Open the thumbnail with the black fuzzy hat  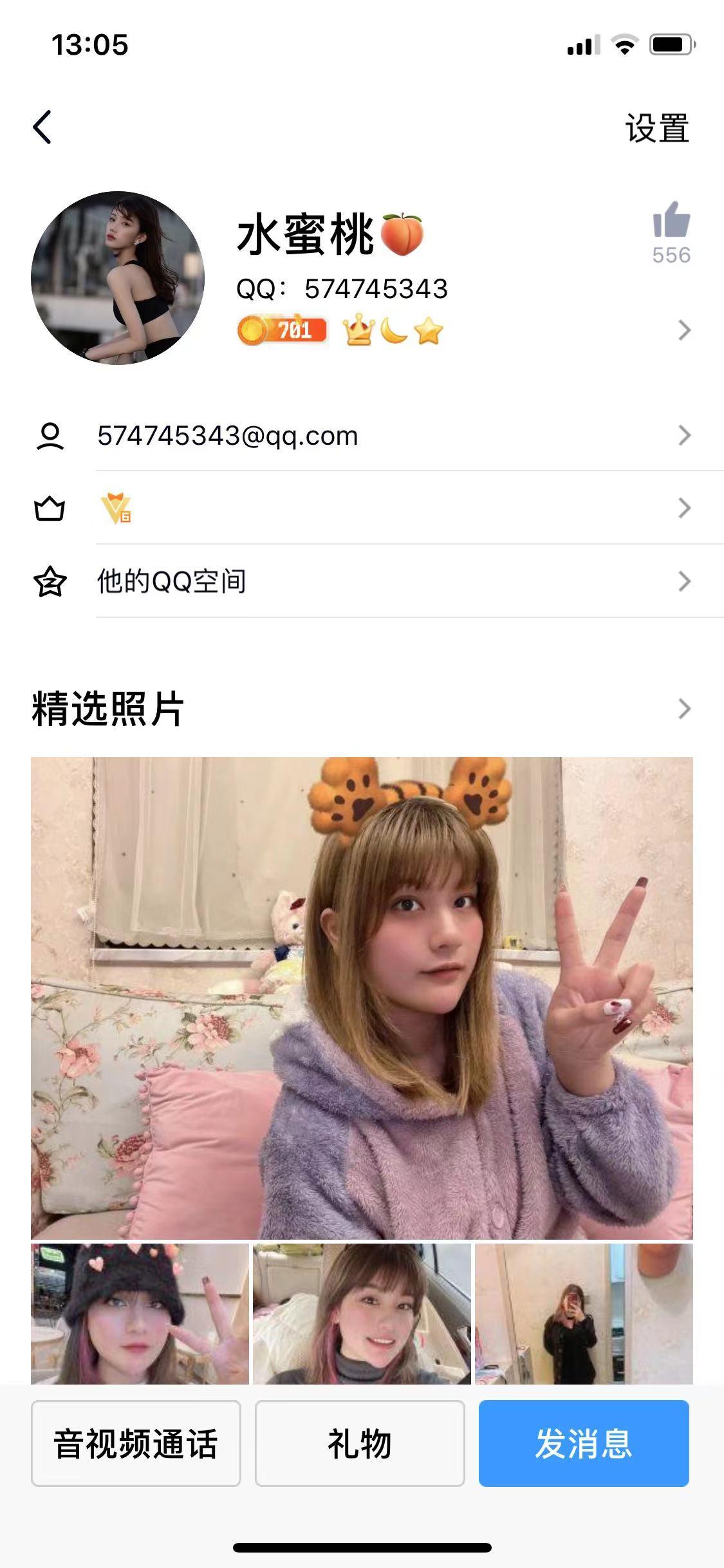tap(140, 1313)
